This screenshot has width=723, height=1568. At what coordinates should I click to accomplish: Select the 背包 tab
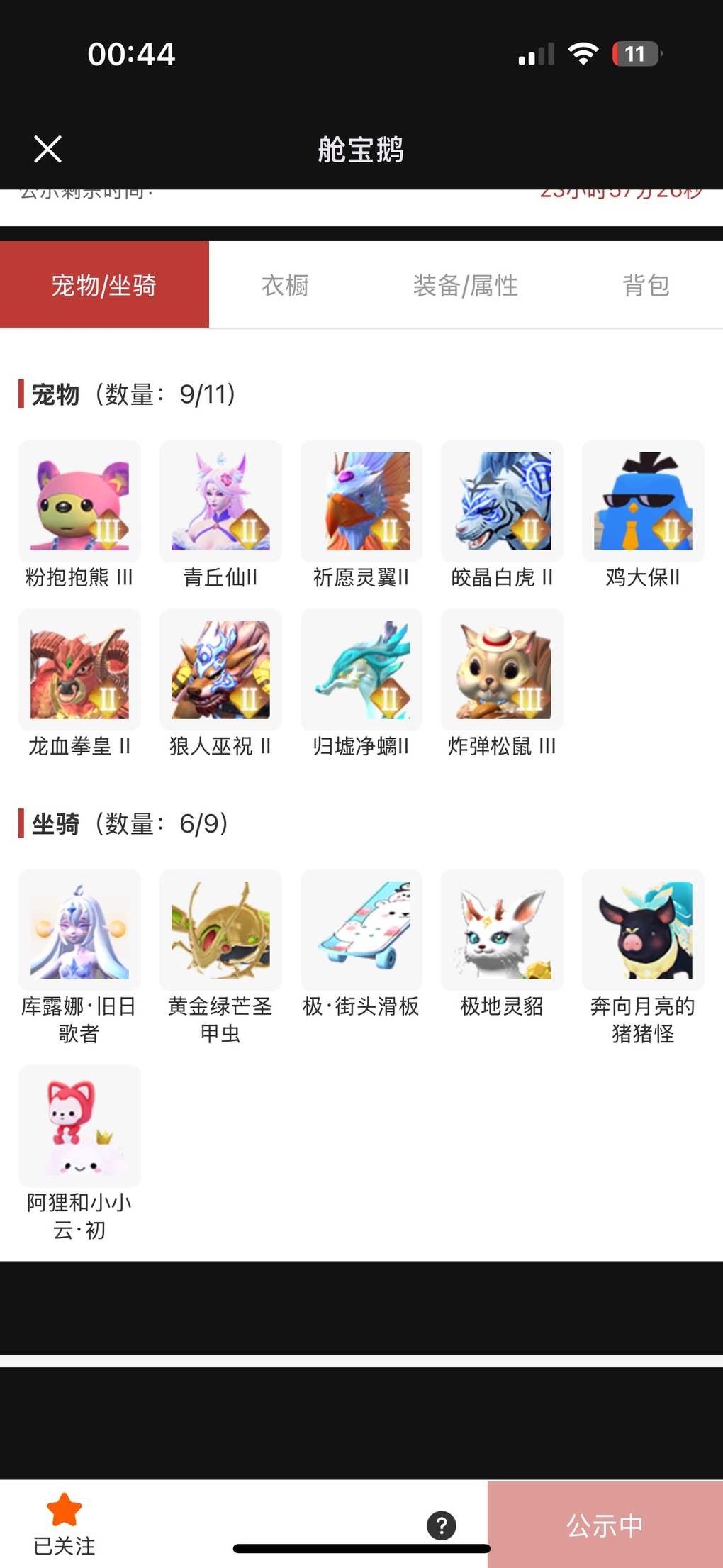646,285
